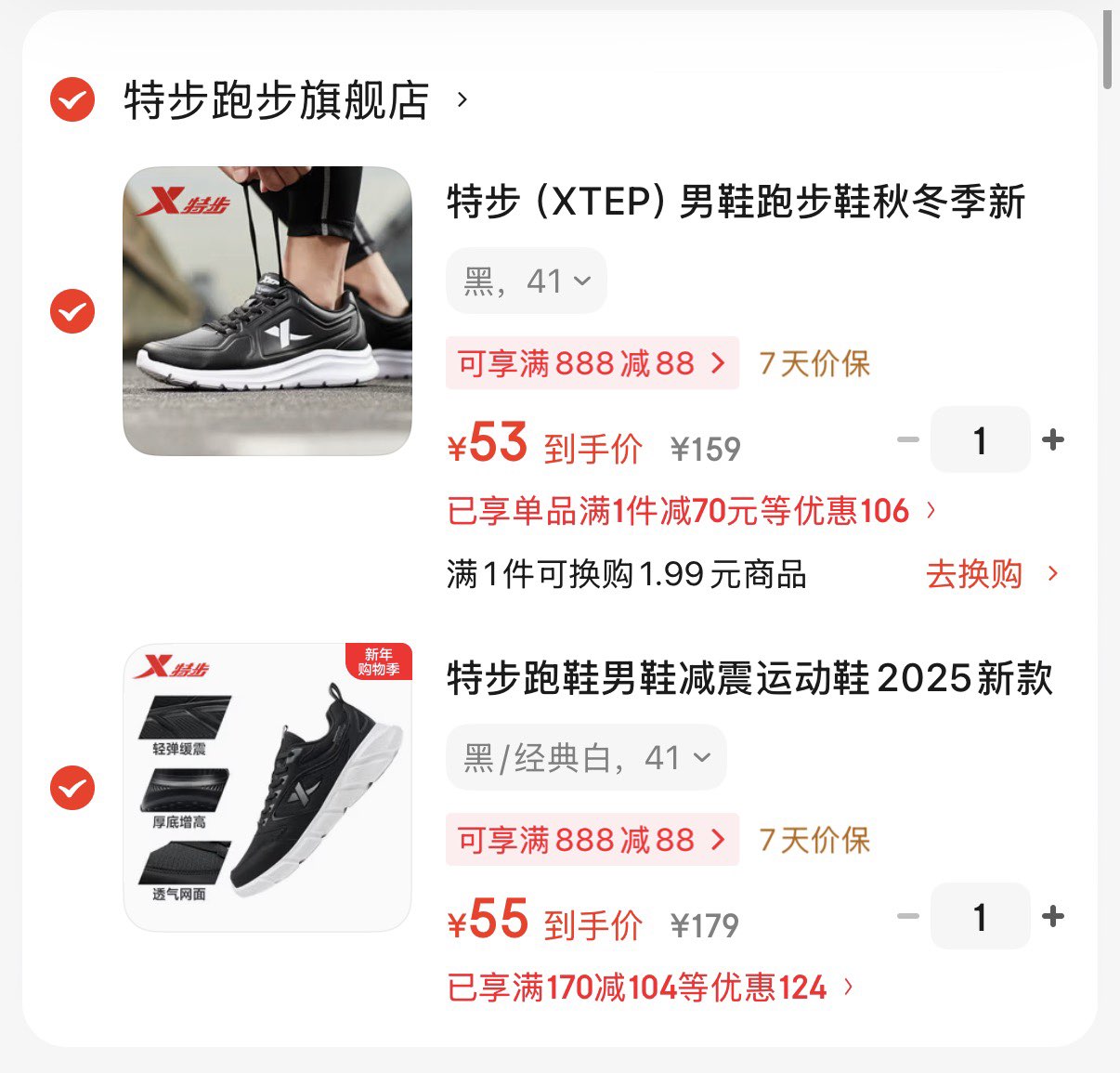View 满888减88 offer for the ¥53 shoes
1120x1073 pixels.
tap(592, 363)
